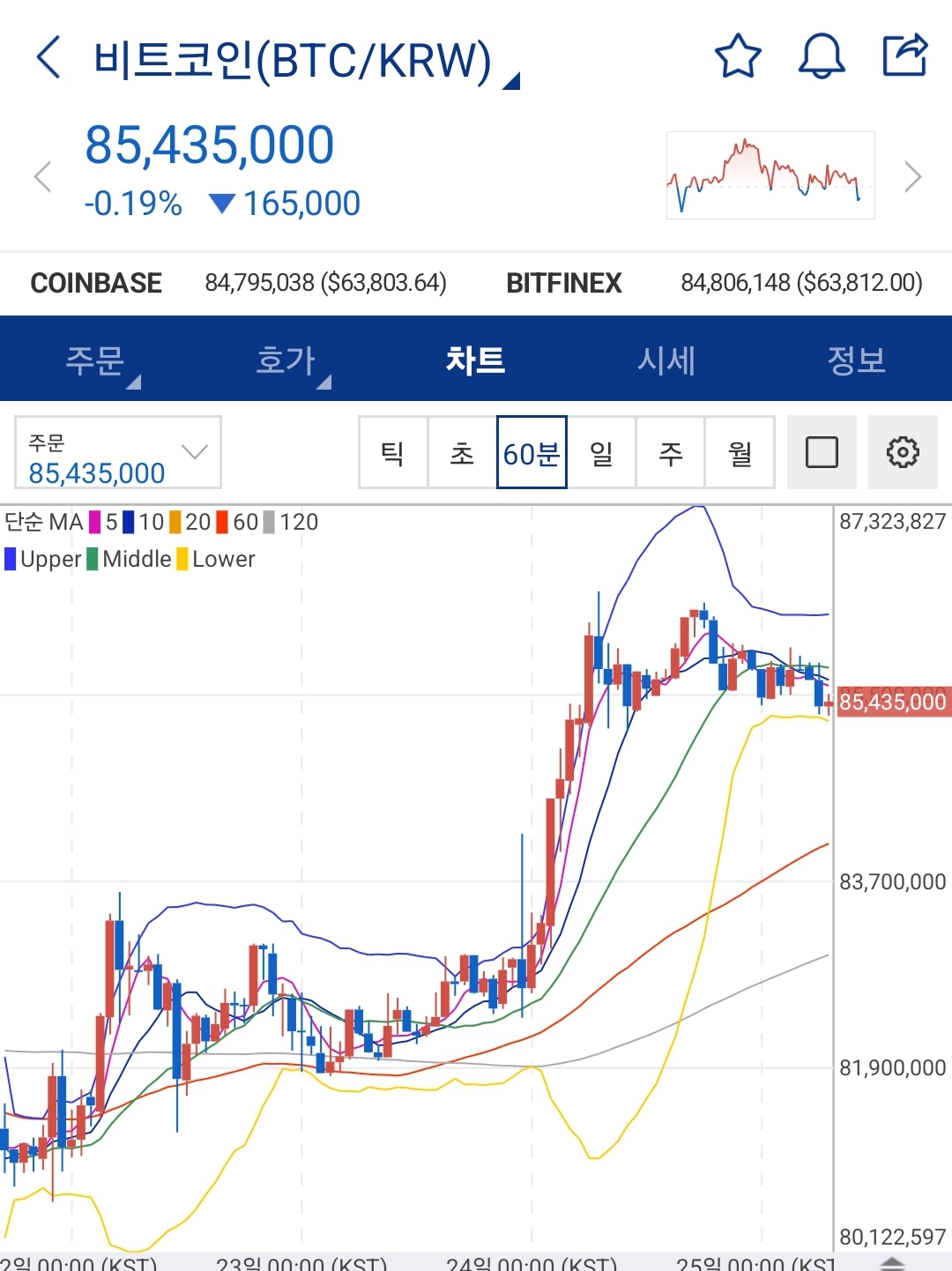Screen dimensions: 952x1271
Task: Go back using the top-left arrow
Action: 49,58
